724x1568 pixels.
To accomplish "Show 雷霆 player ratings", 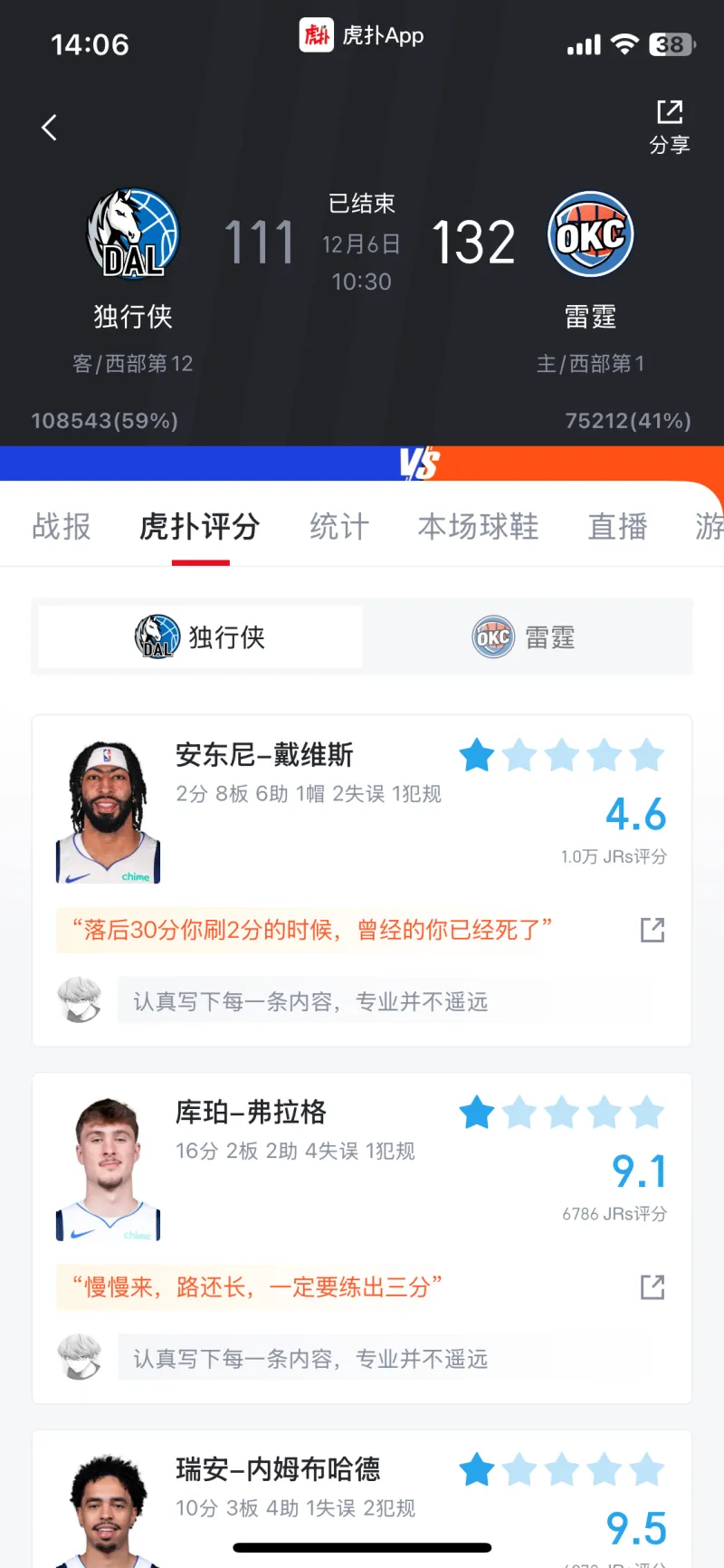I will coord(524,637).
